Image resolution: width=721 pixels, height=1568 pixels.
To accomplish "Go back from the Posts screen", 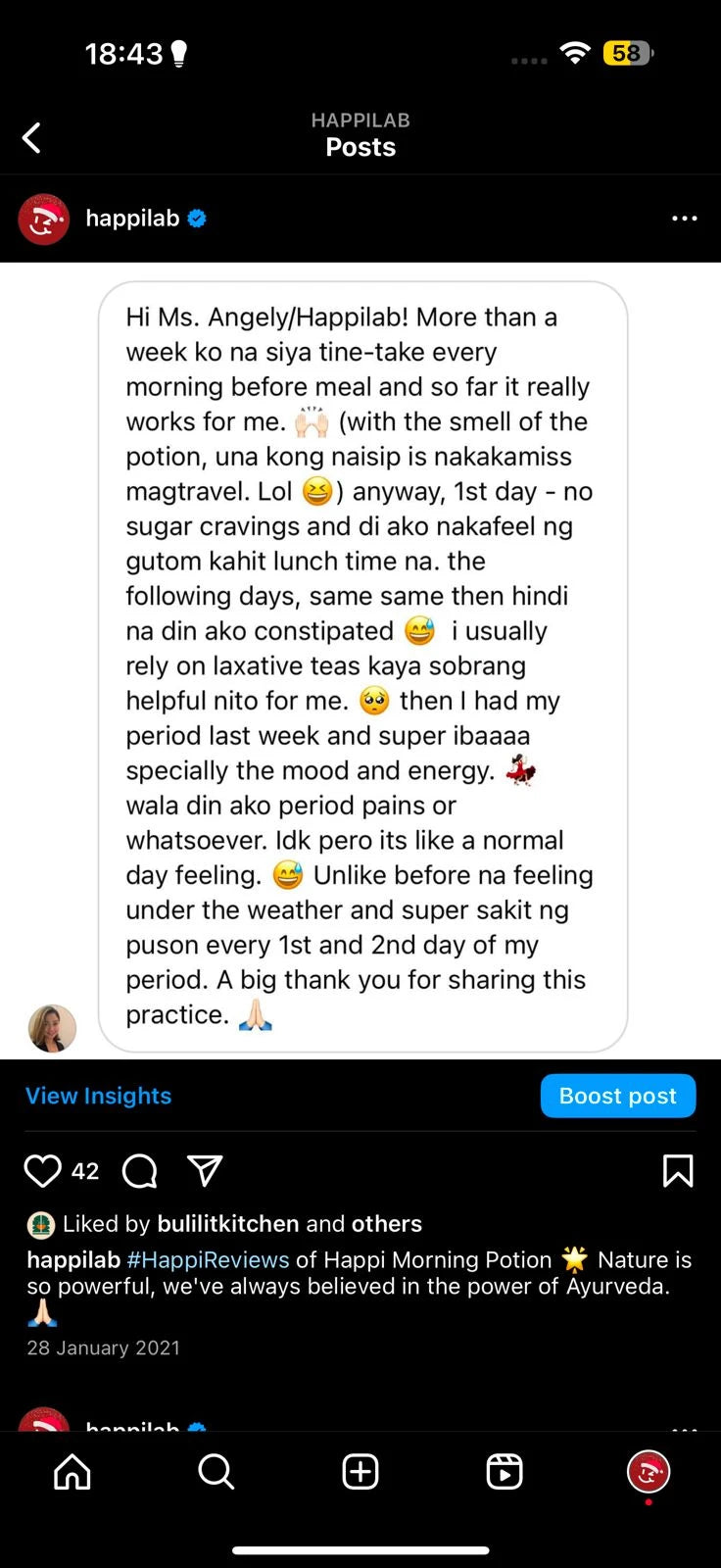I will pyautogui.click(x=32, y=138).
